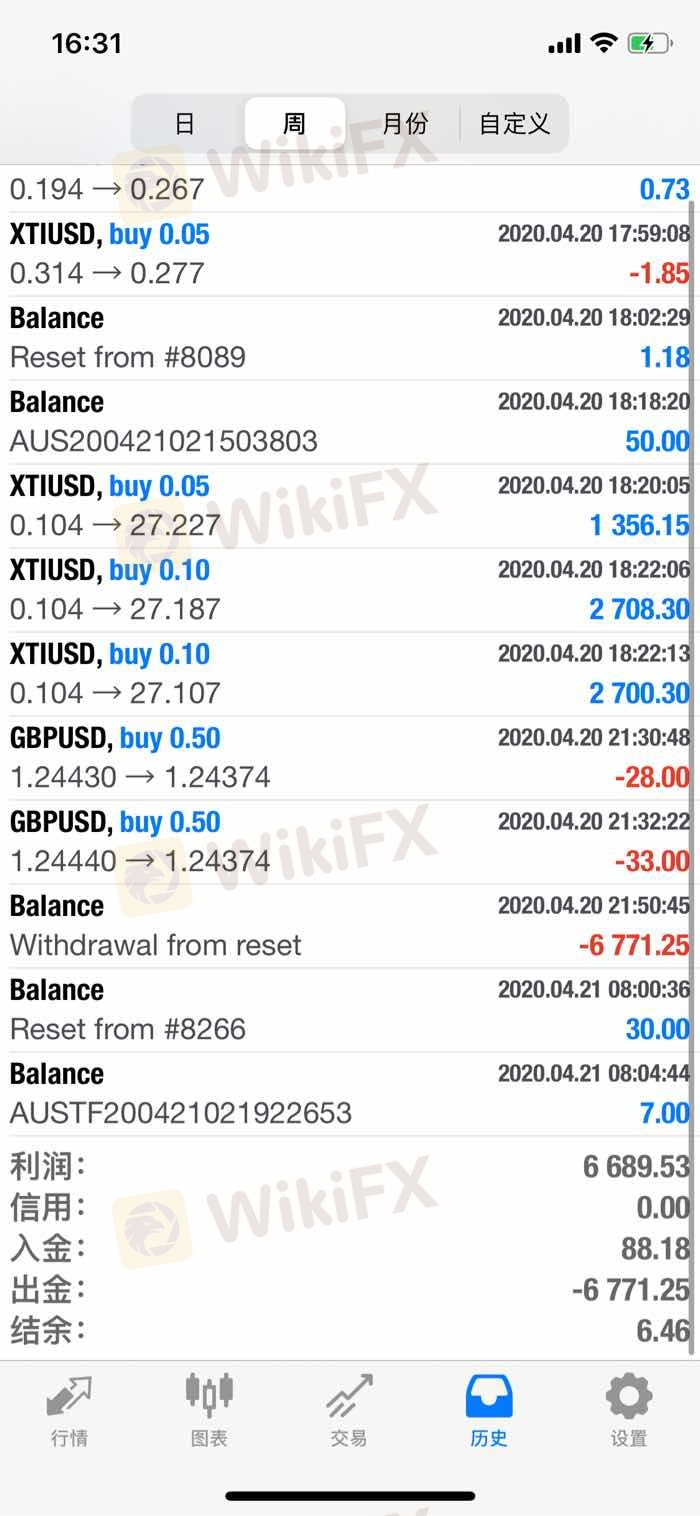
Task: Open the Withdrawal from reset balance entry
Action: coord(350,926)
